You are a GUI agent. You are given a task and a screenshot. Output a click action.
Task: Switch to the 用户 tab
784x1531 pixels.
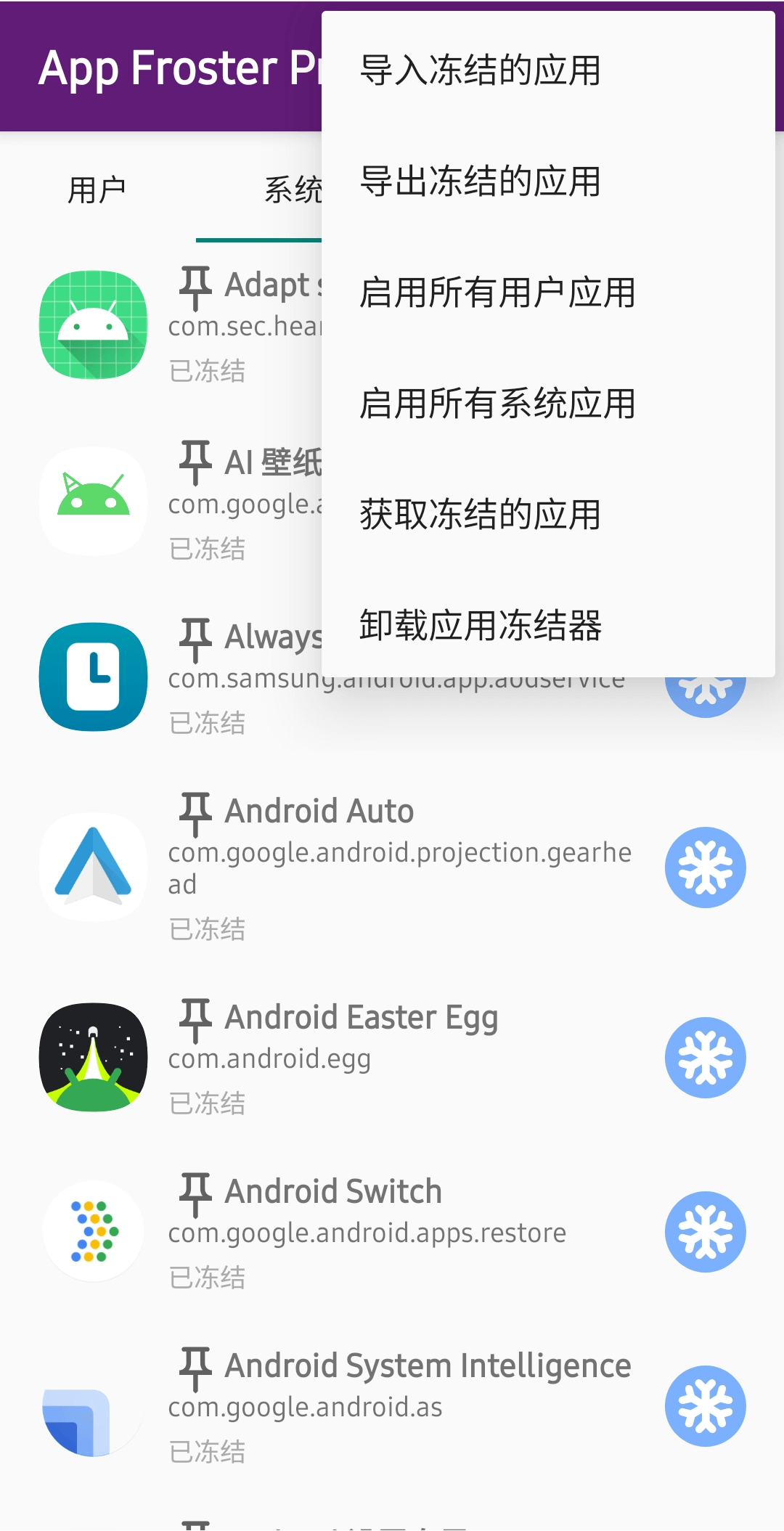click(x=97, y=190)
